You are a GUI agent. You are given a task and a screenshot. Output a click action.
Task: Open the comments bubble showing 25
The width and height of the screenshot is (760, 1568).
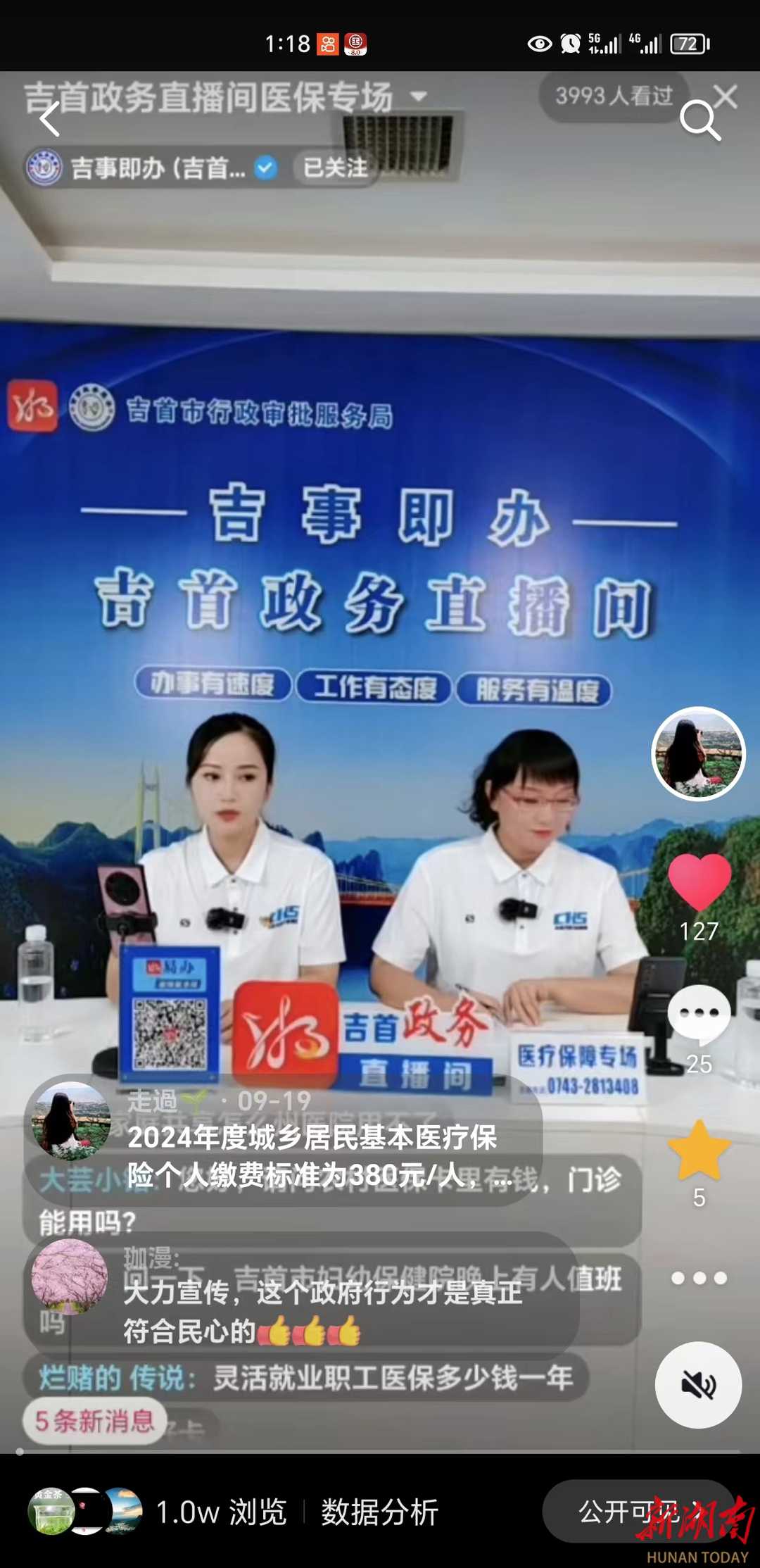pyautogui.click(x=699, y=1014)
